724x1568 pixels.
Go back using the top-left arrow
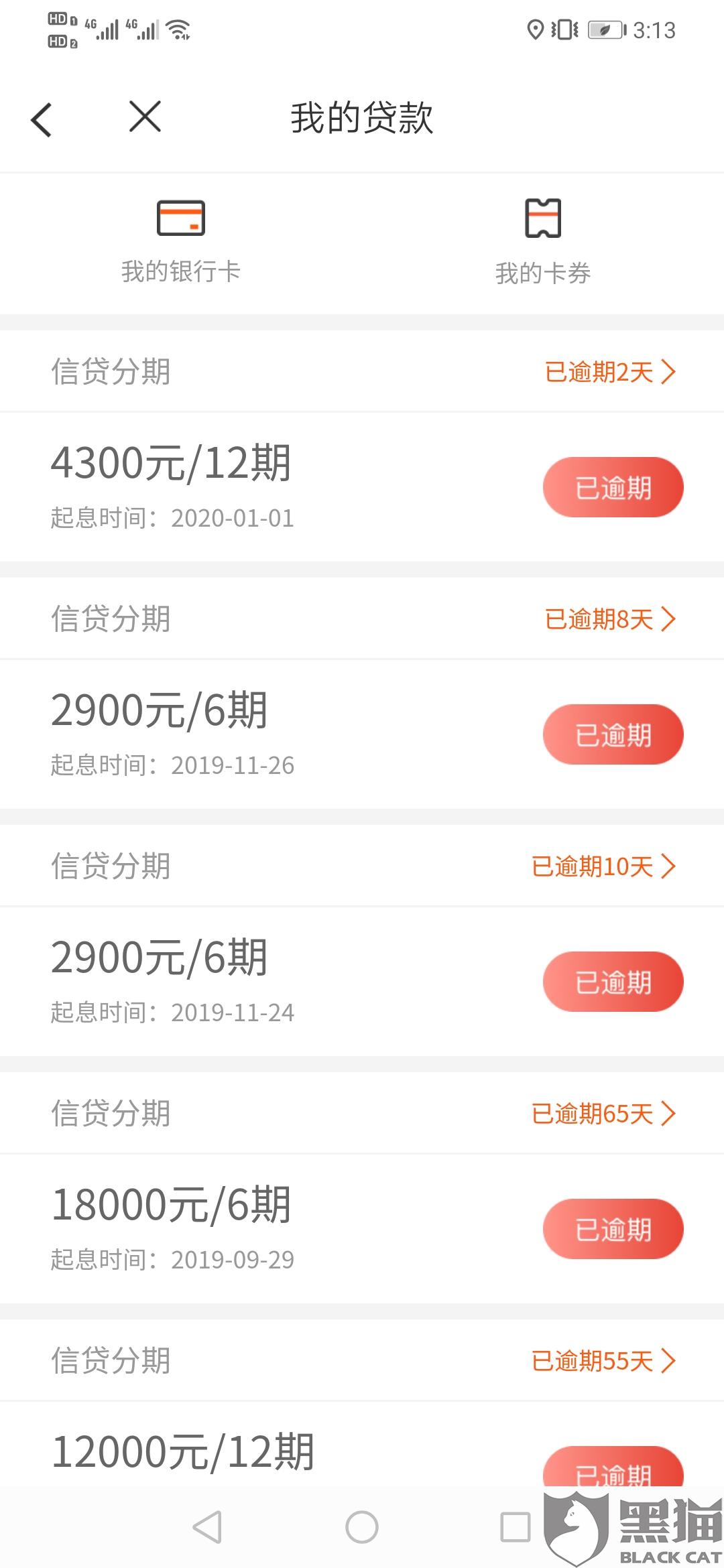(42, 120)
